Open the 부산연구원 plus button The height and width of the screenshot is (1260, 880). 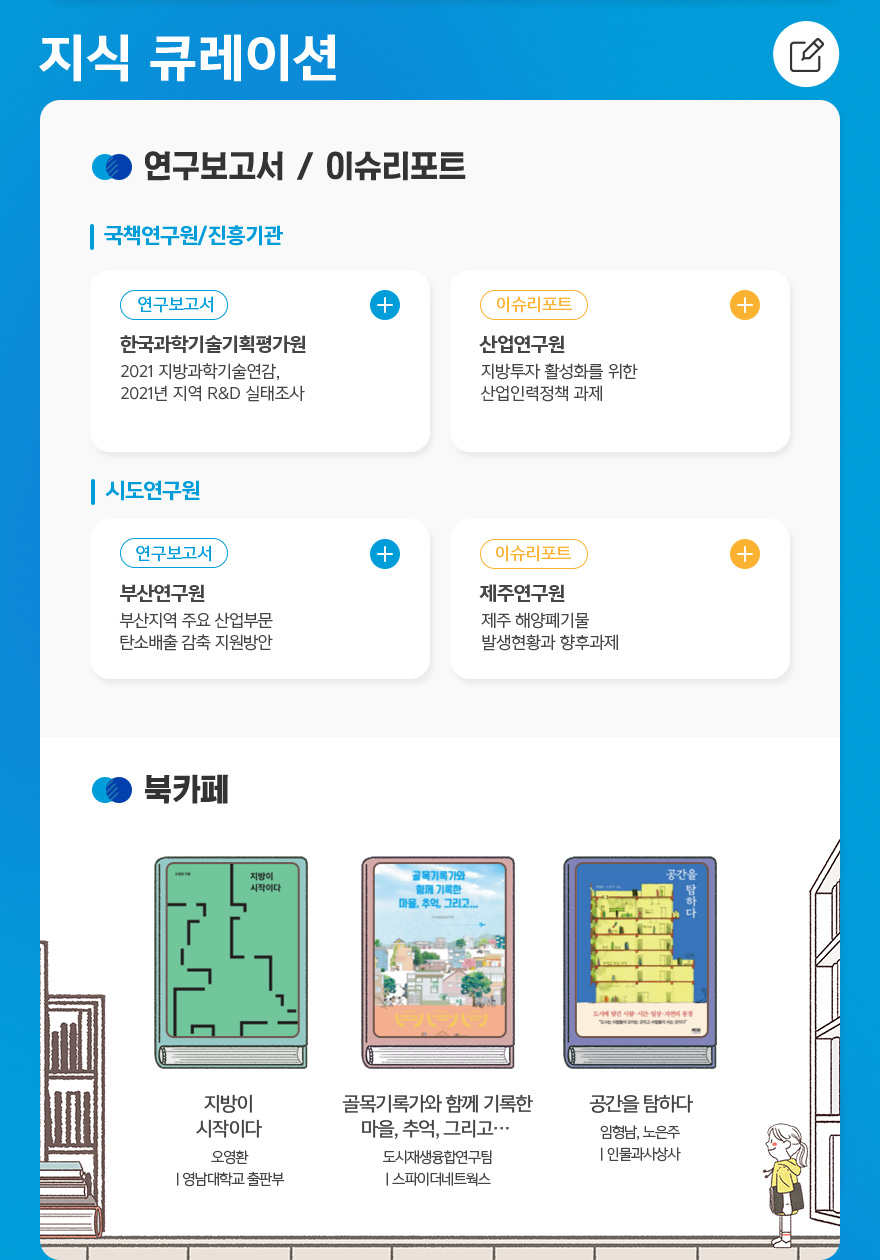(385, 553)
